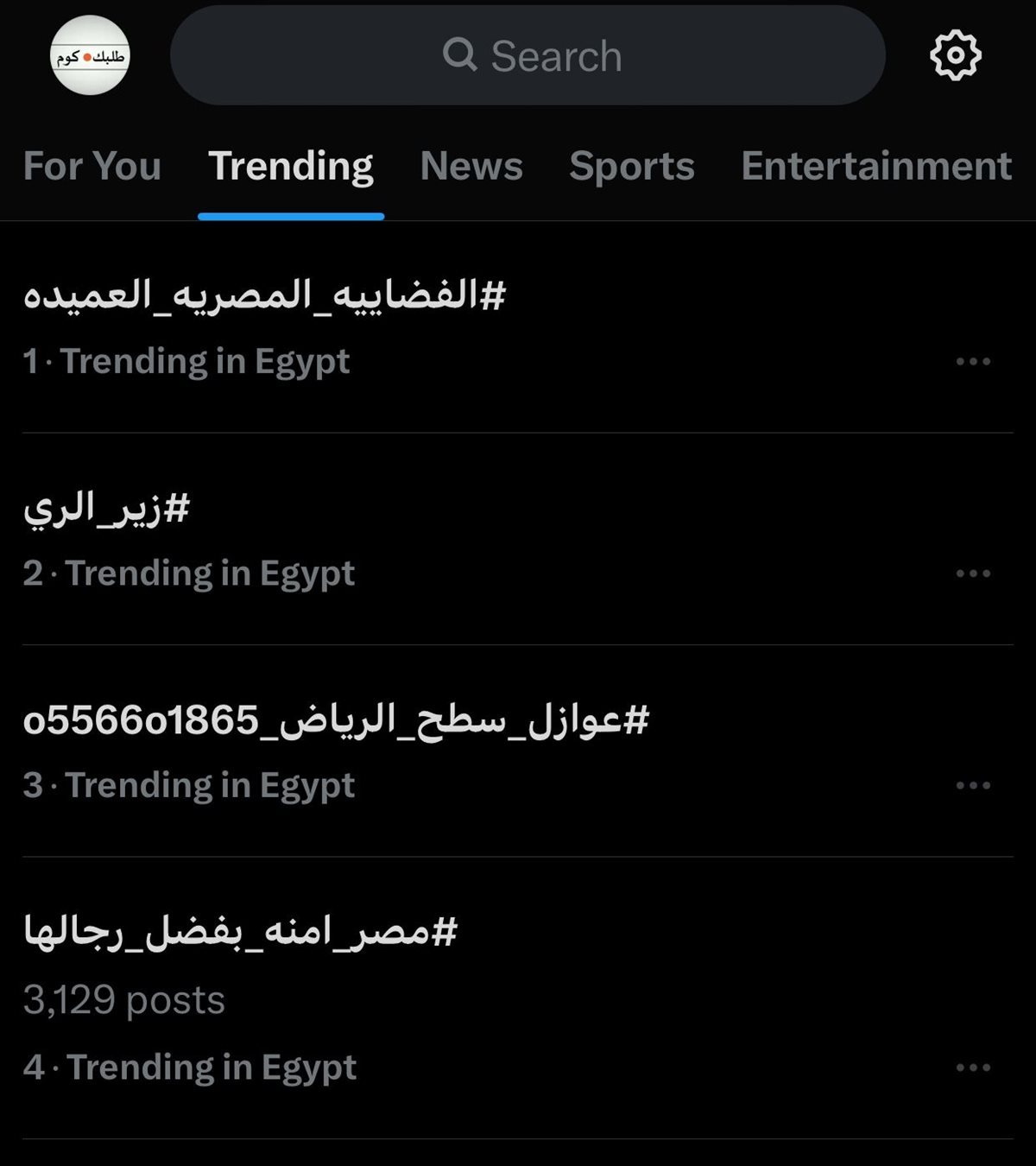
Task: Open more options for trend 1
Action: (973, 361)
